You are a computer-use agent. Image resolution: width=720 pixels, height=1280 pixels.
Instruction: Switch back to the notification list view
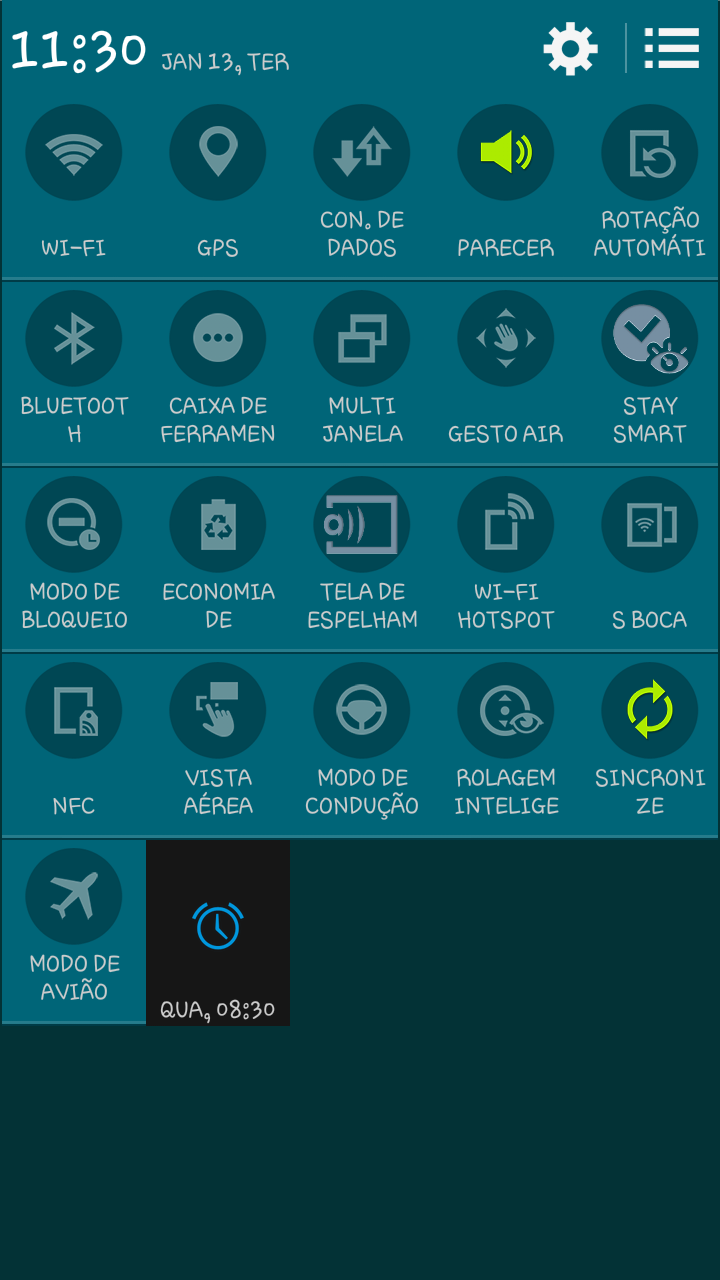[x=671, y=48]
